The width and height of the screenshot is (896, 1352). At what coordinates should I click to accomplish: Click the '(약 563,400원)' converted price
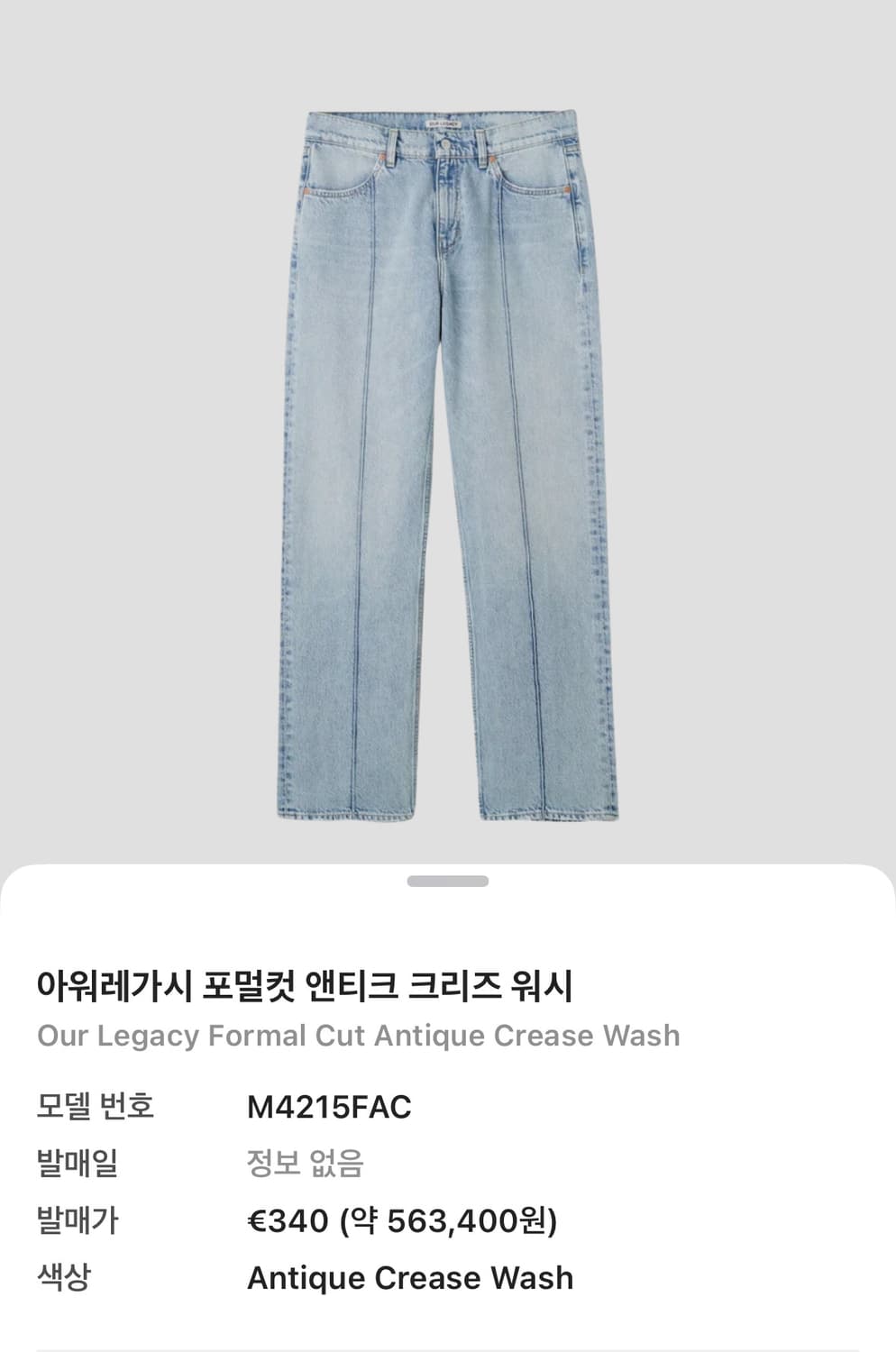[451, 1222]
